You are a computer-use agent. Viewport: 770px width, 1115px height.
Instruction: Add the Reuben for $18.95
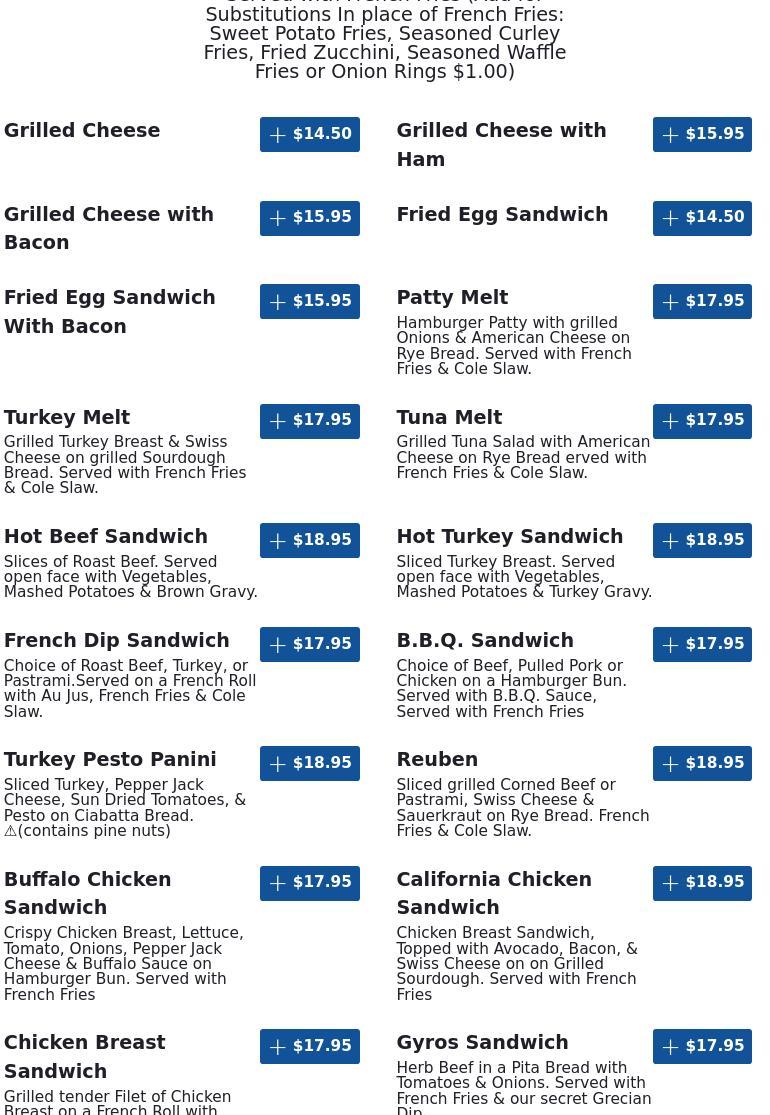click(x=702, y=763)
